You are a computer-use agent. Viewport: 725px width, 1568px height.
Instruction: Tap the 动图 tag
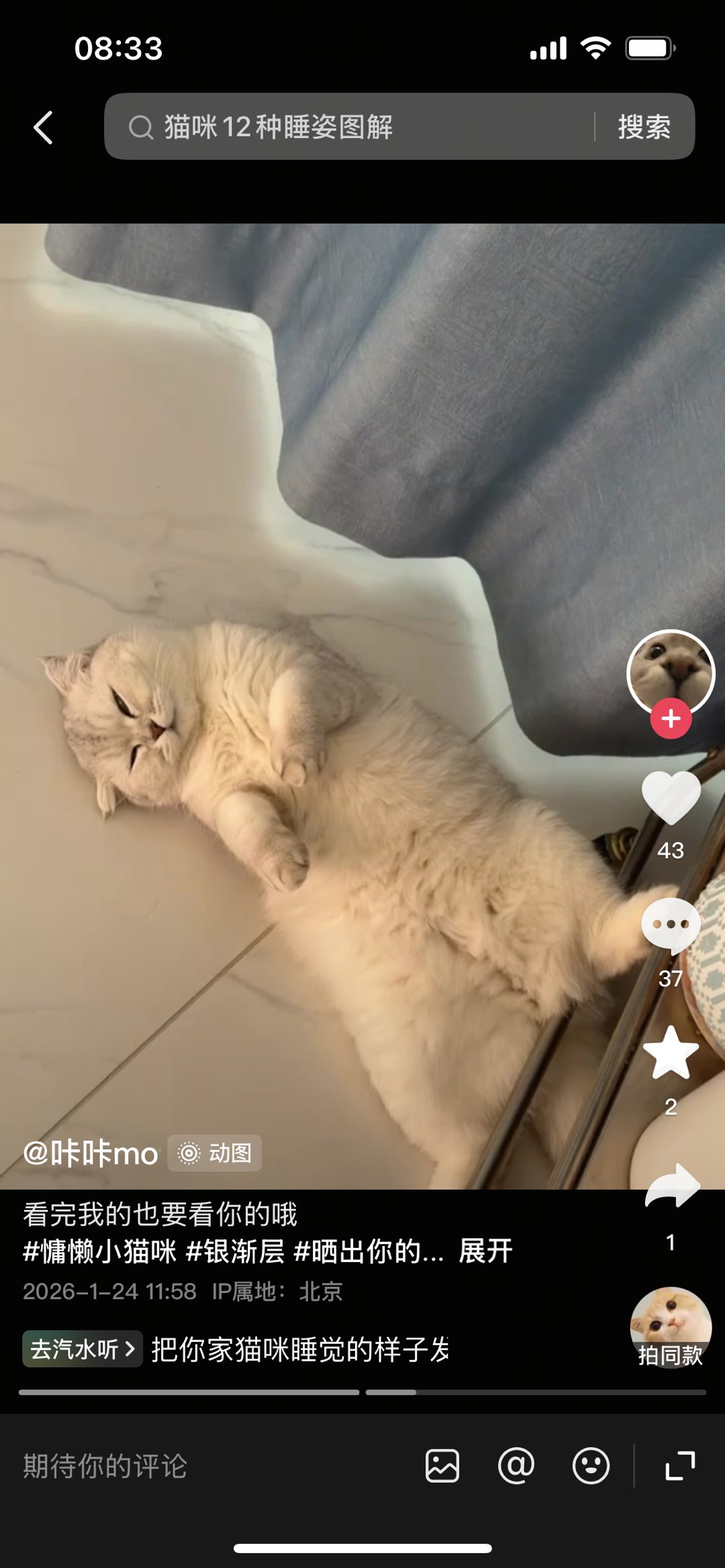coord(215,1153)
